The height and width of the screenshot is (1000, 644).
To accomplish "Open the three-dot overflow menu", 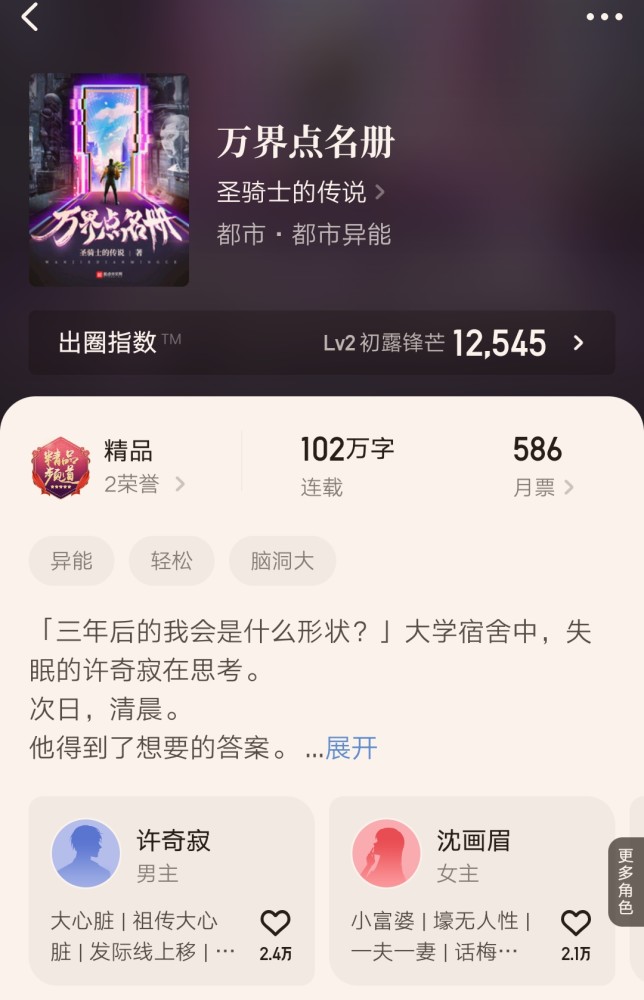I will [604, 17].
